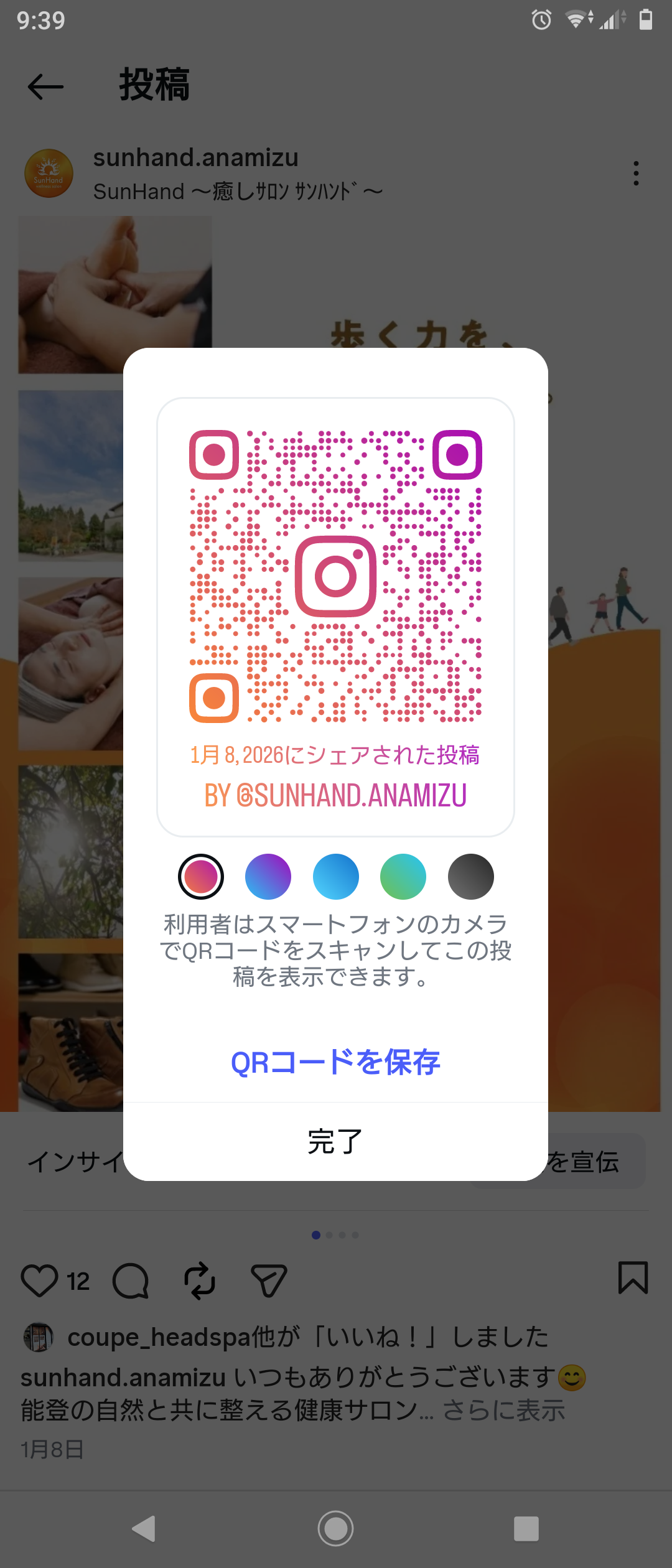Viewport: 672px width, 1568px height.
Task: Close the dialog with 完了
Action: click(335, 1142)
